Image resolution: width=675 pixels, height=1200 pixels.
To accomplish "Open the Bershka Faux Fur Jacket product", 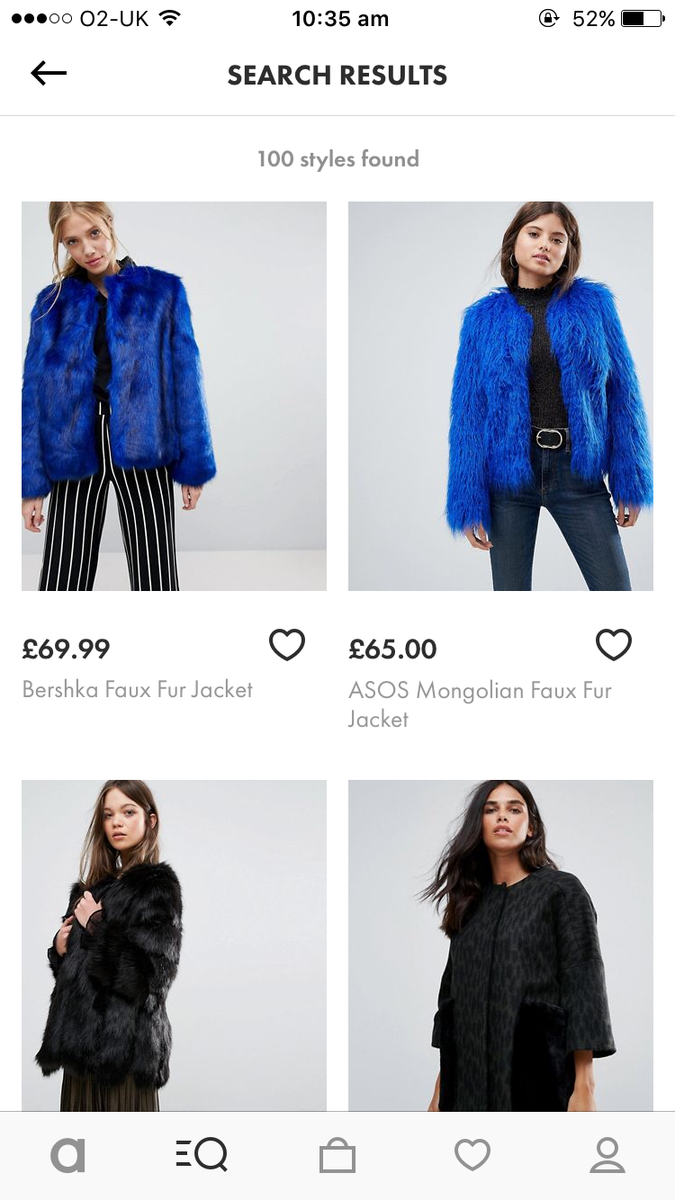I will point(174,396).
